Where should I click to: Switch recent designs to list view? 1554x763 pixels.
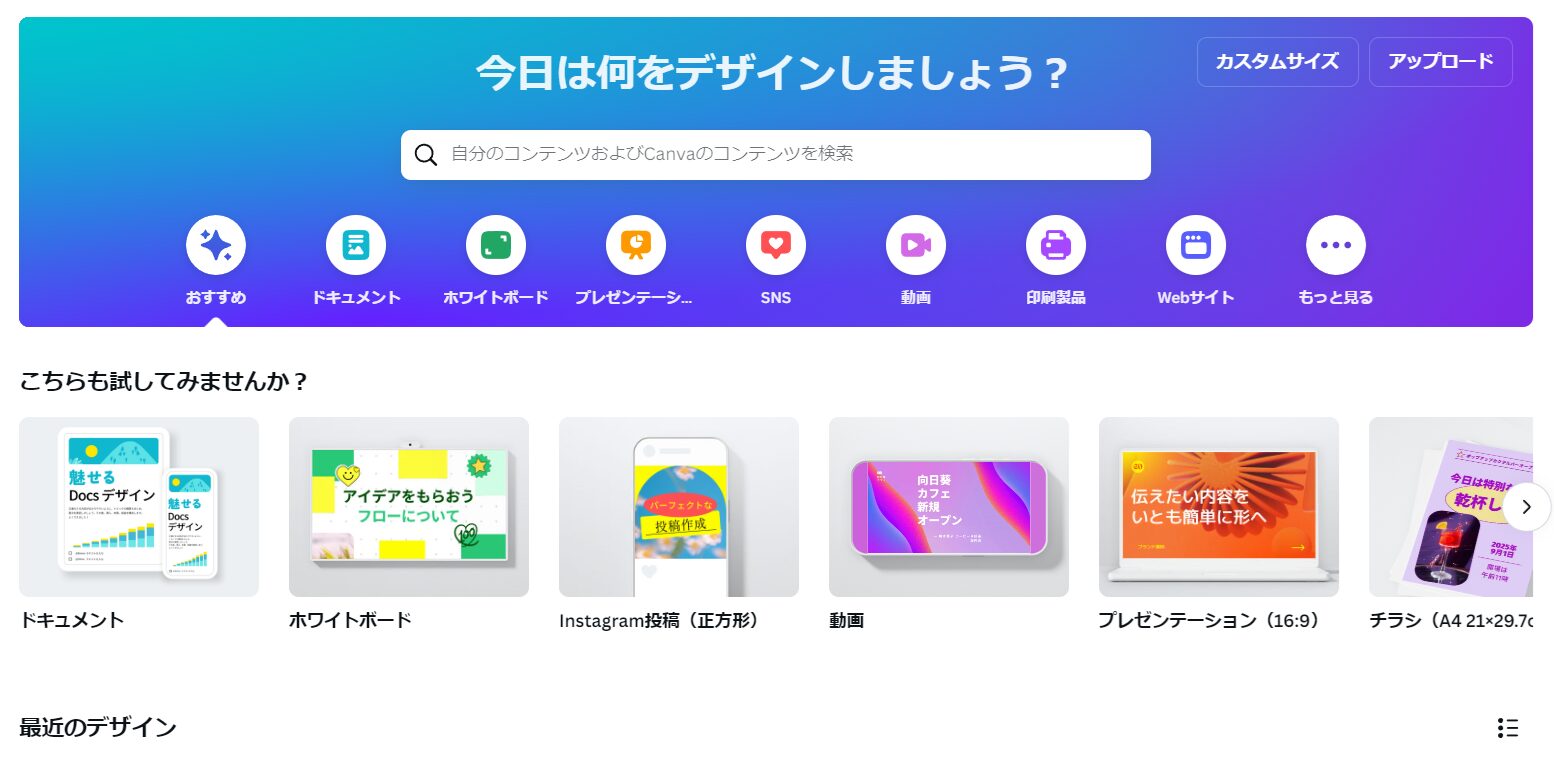pos(1508,728)
